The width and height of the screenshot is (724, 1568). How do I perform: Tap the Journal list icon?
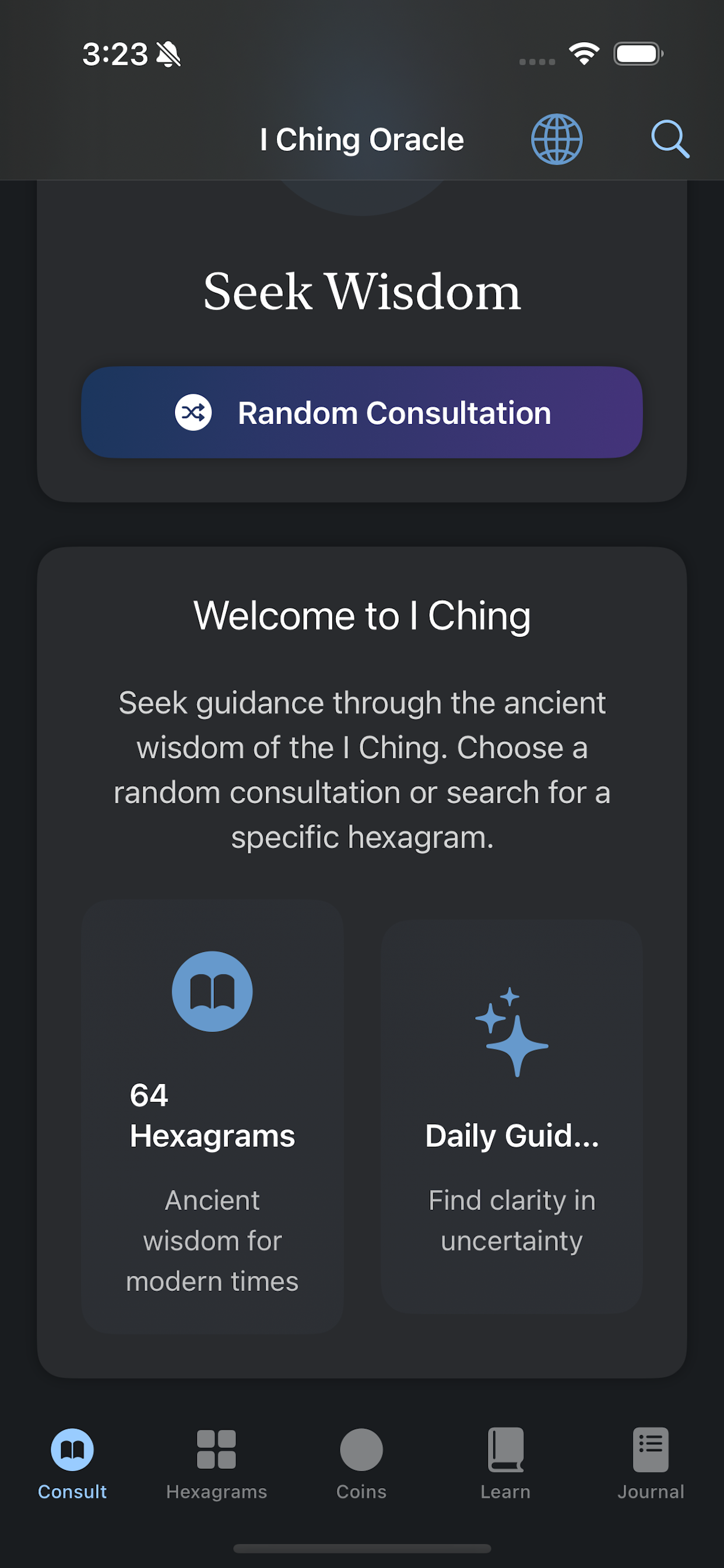click(651, 1447)
